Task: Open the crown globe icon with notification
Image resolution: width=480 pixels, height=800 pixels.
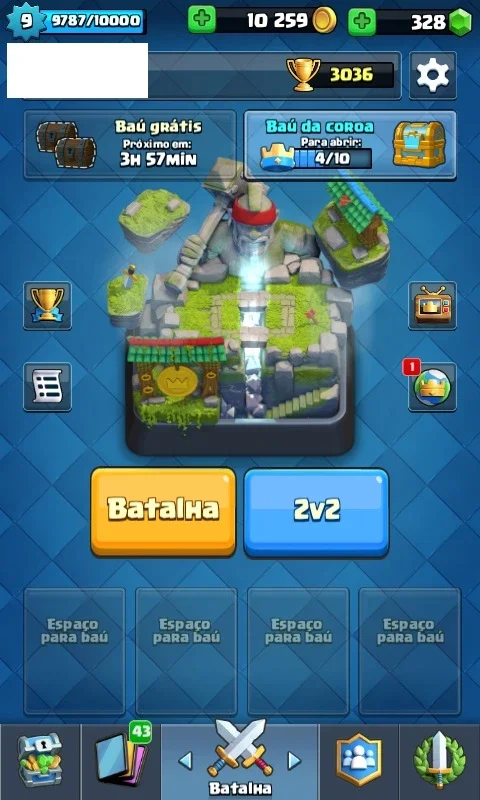Action: tap(432, 386)
